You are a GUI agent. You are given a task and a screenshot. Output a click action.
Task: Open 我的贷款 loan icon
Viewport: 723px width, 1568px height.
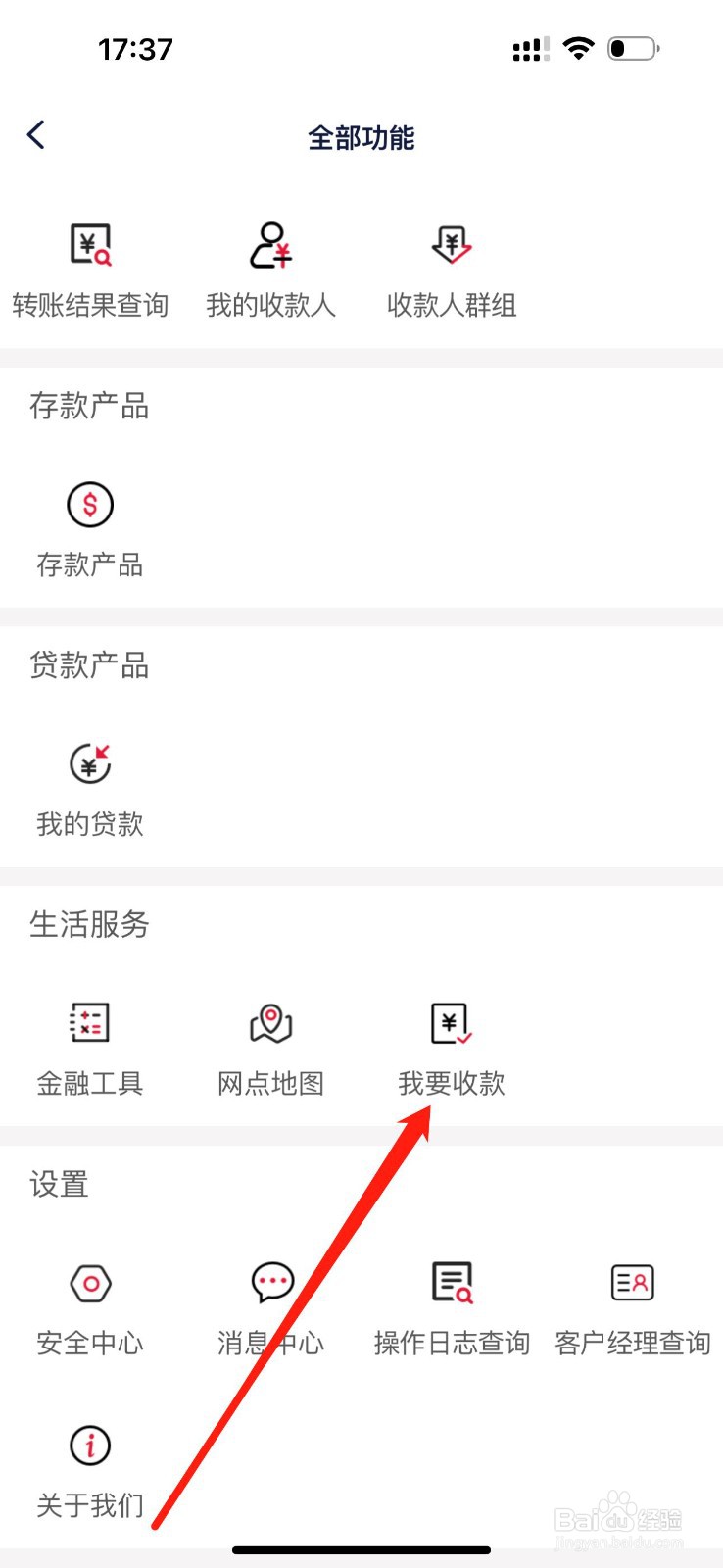click(x=89, y=763)
